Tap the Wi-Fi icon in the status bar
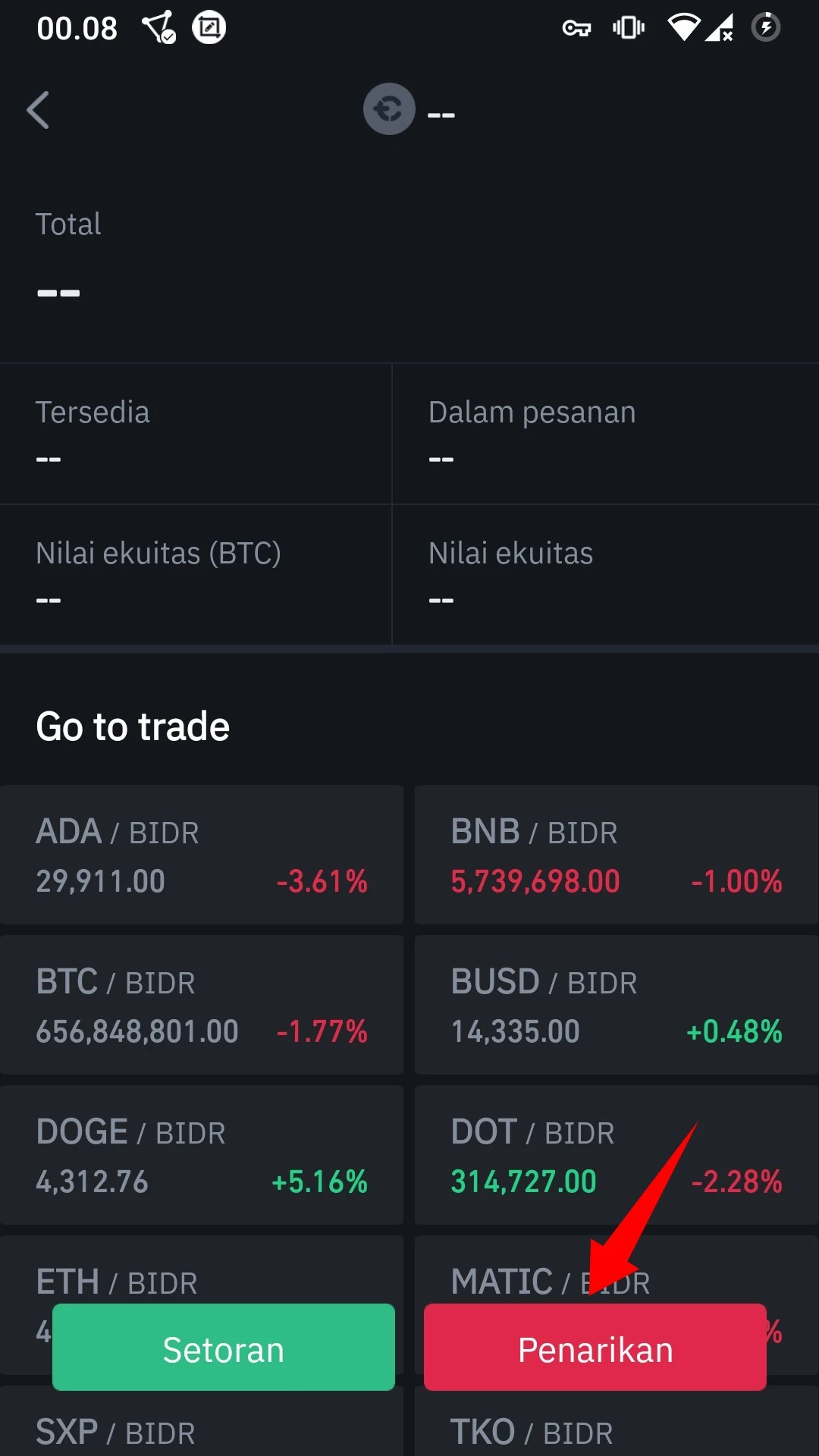819x1456 pixels. [x=682, y=27]
